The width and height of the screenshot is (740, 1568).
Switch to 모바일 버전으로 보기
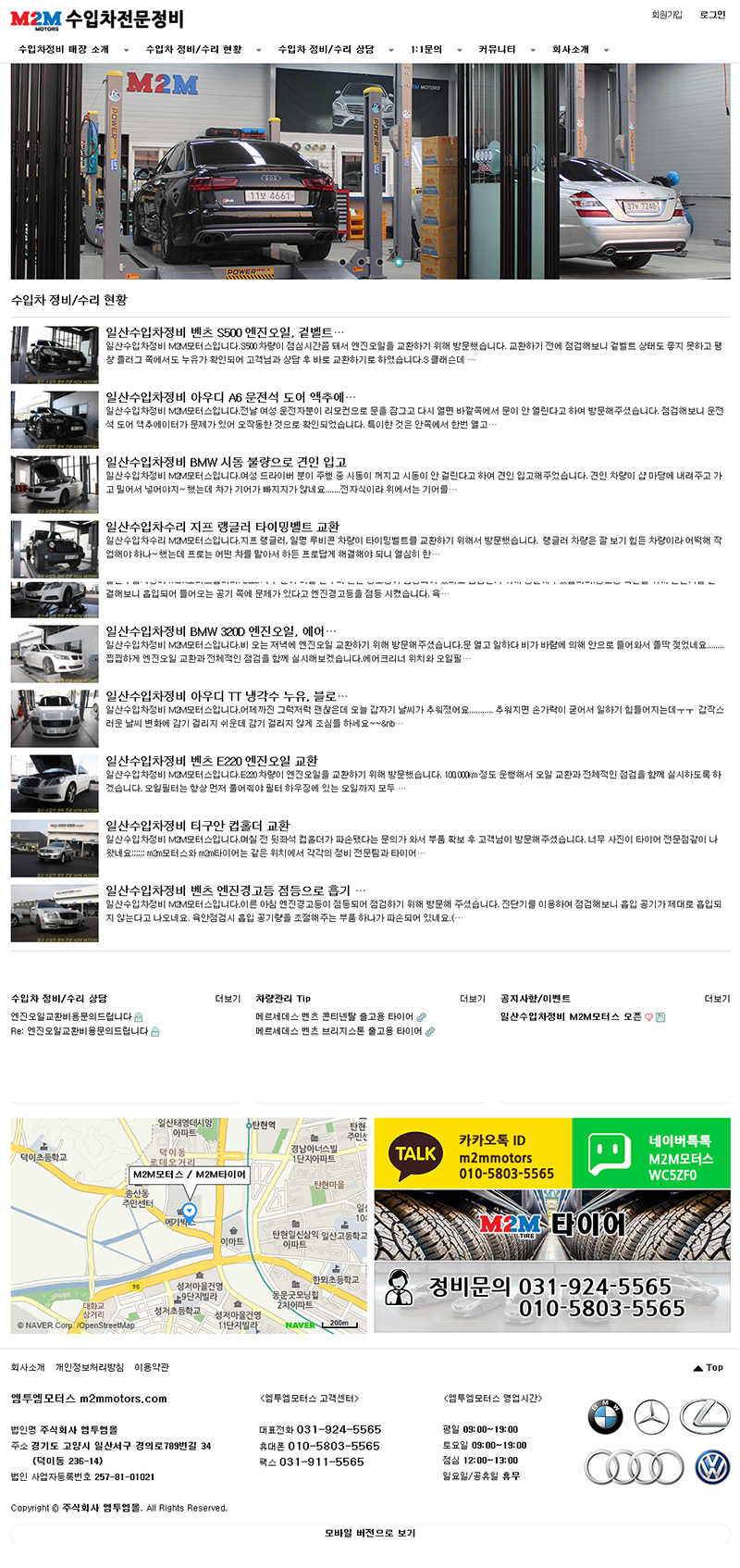370,1534
